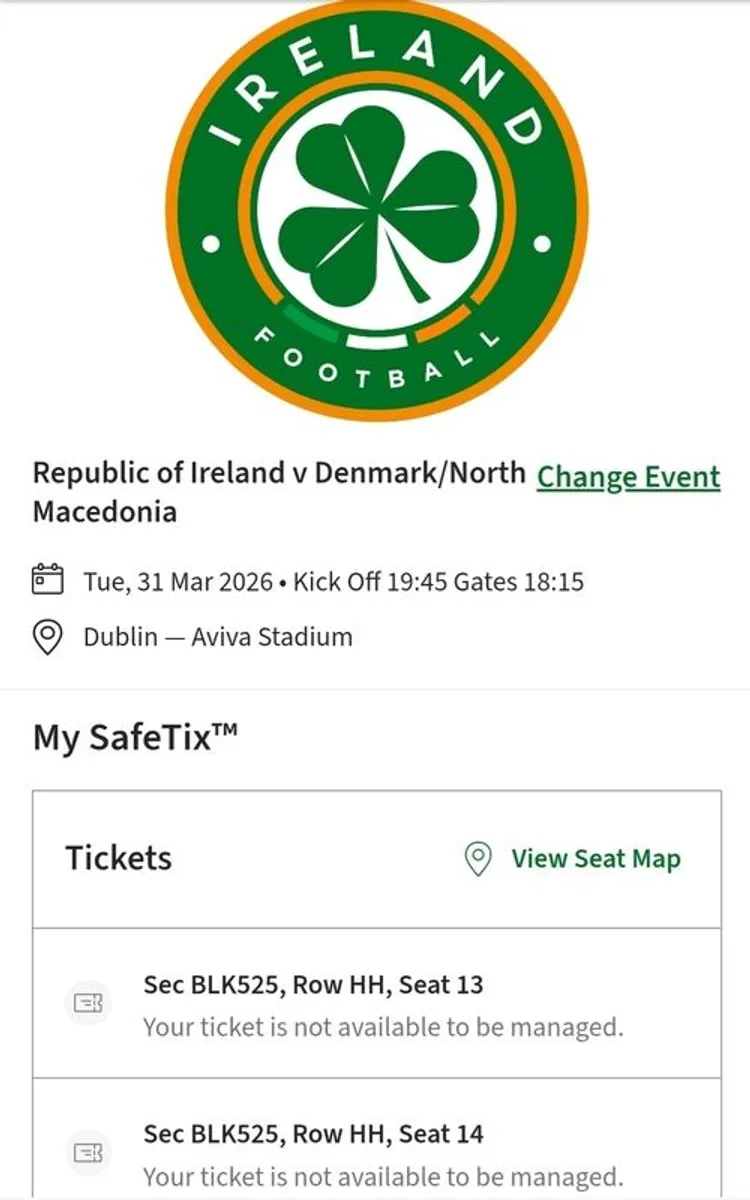Expand the Seat 13 ticket for details
Viewport: 750px width, 1200px height.
coord(312,1003)
